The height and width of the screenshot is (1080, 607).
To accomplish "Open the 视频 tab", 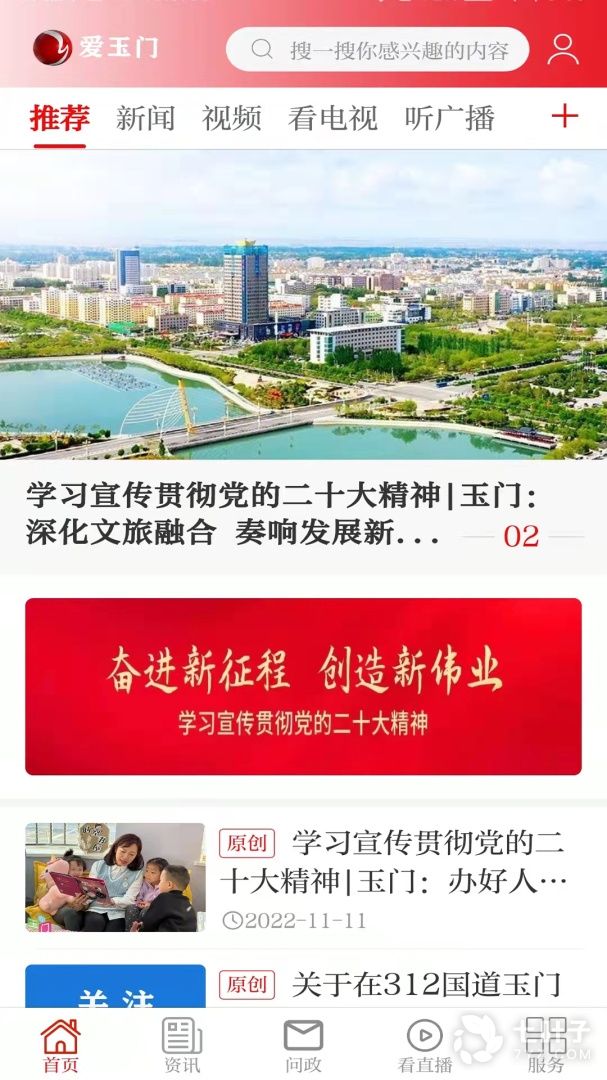I will (231, 118).
